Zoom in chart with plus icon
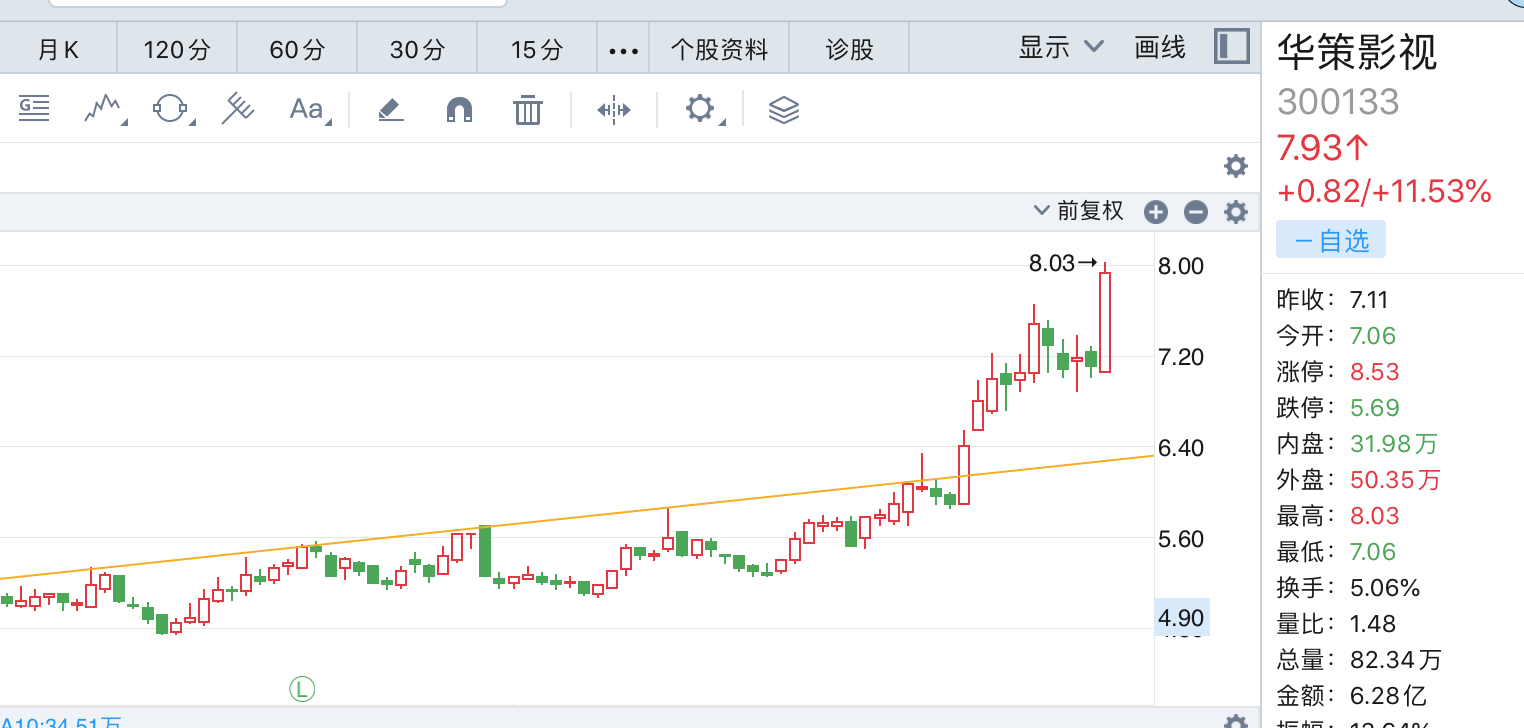The width and height of the screenshot is (1524, 728). [x=1156, y=212]
